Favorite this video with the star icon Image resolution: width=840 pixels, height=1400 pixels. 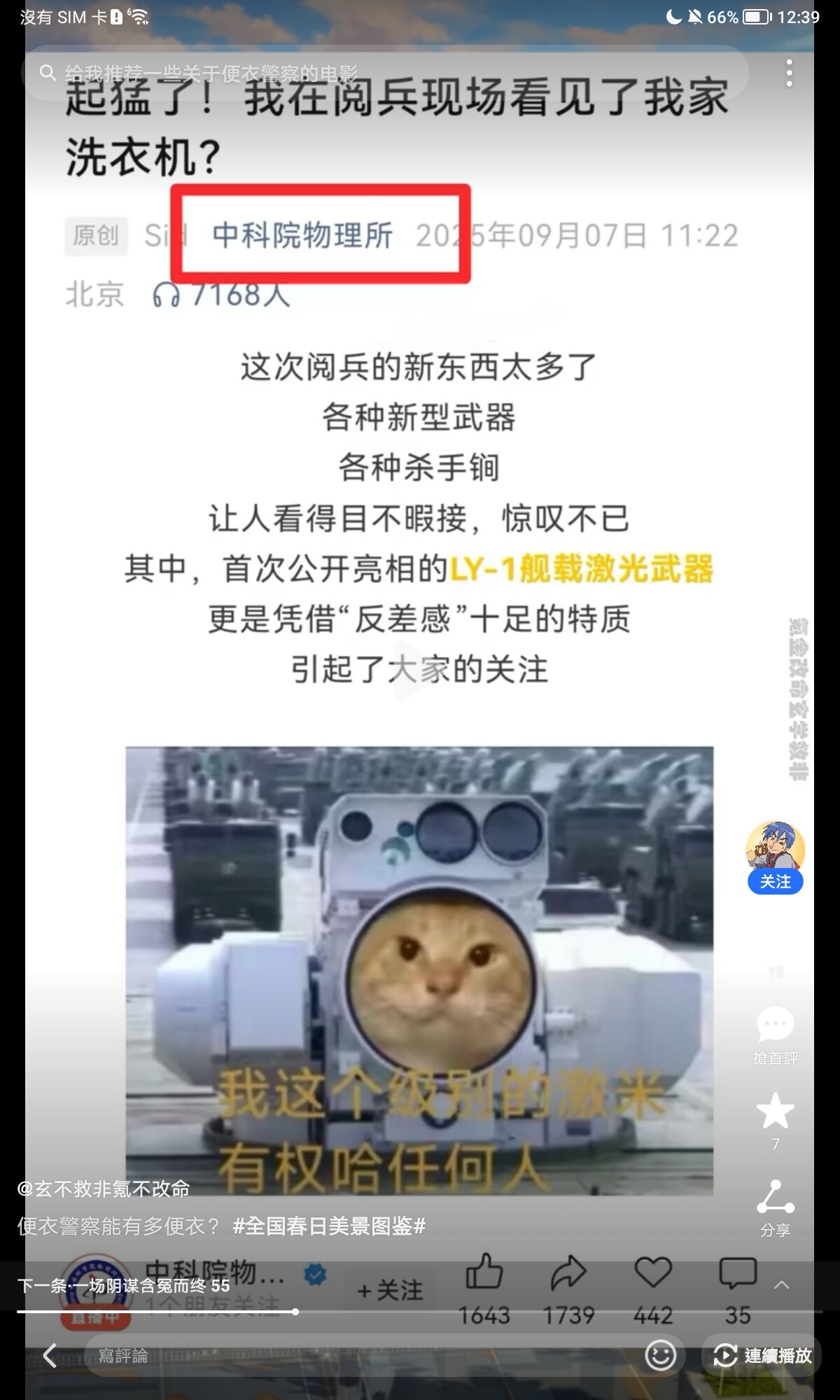coord(775,1112)
